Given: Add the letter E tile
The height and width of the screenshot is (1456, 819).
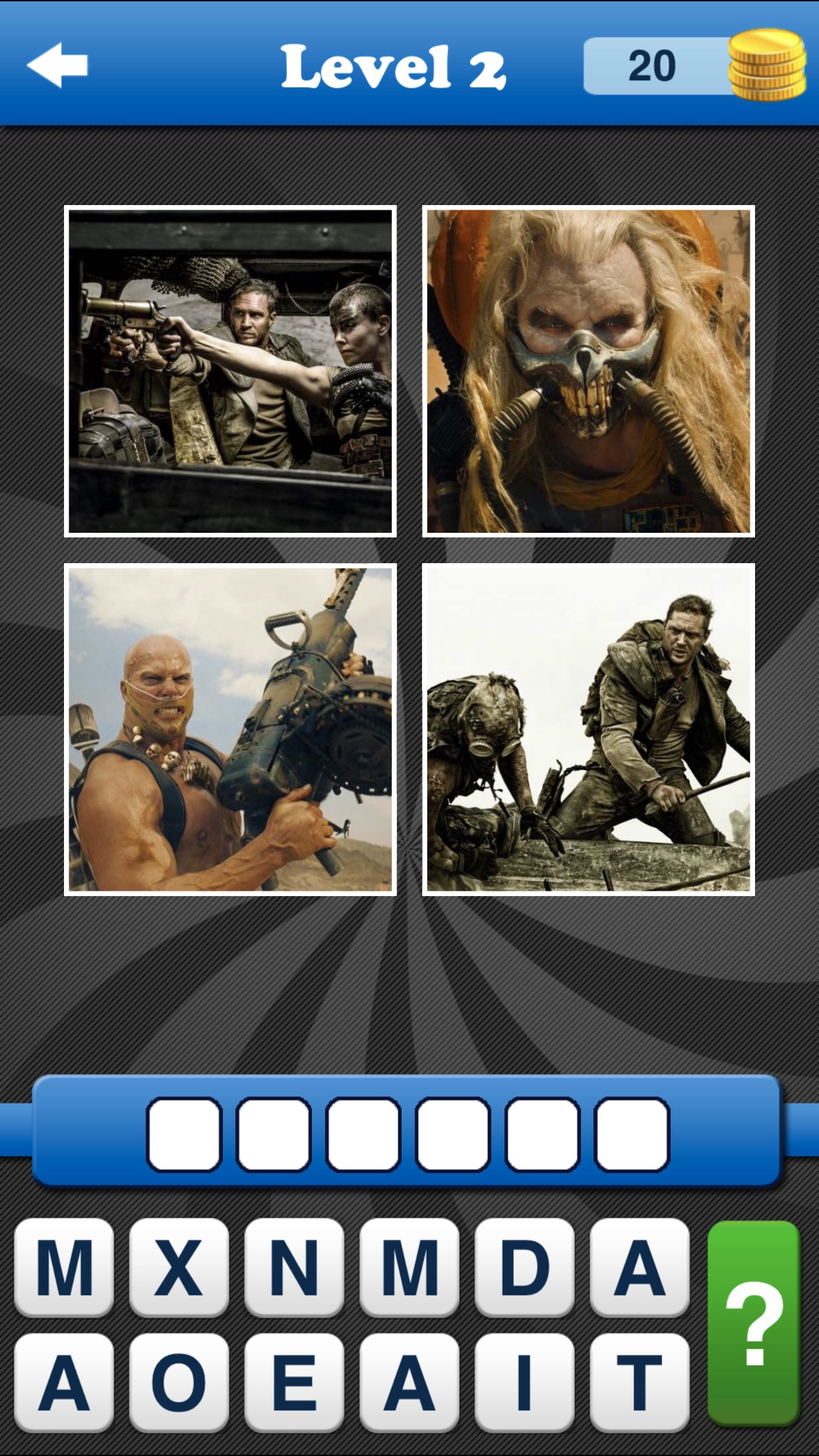Looking at the screenshot, I should (294, 1381).
